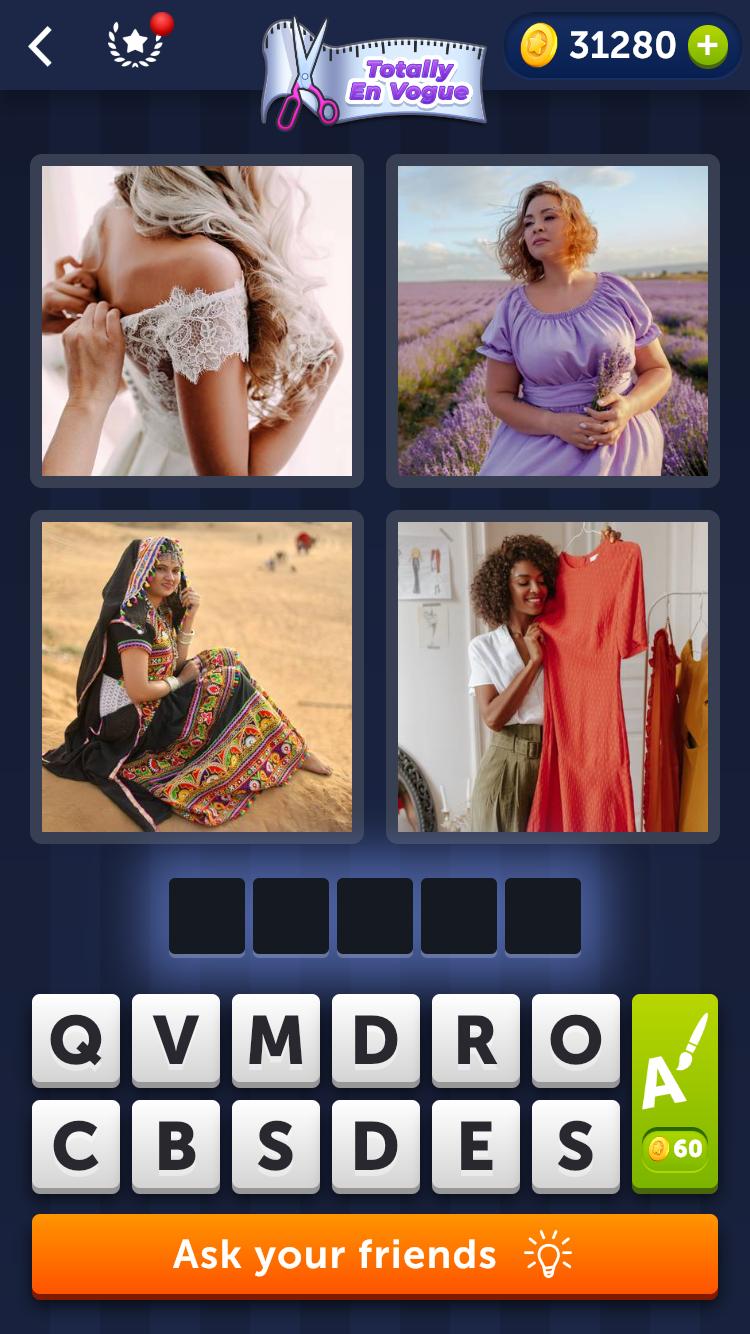750x1334 pixels.
Task: Use the 60-coin reveal letter hint
Action: coord(675,1092)
